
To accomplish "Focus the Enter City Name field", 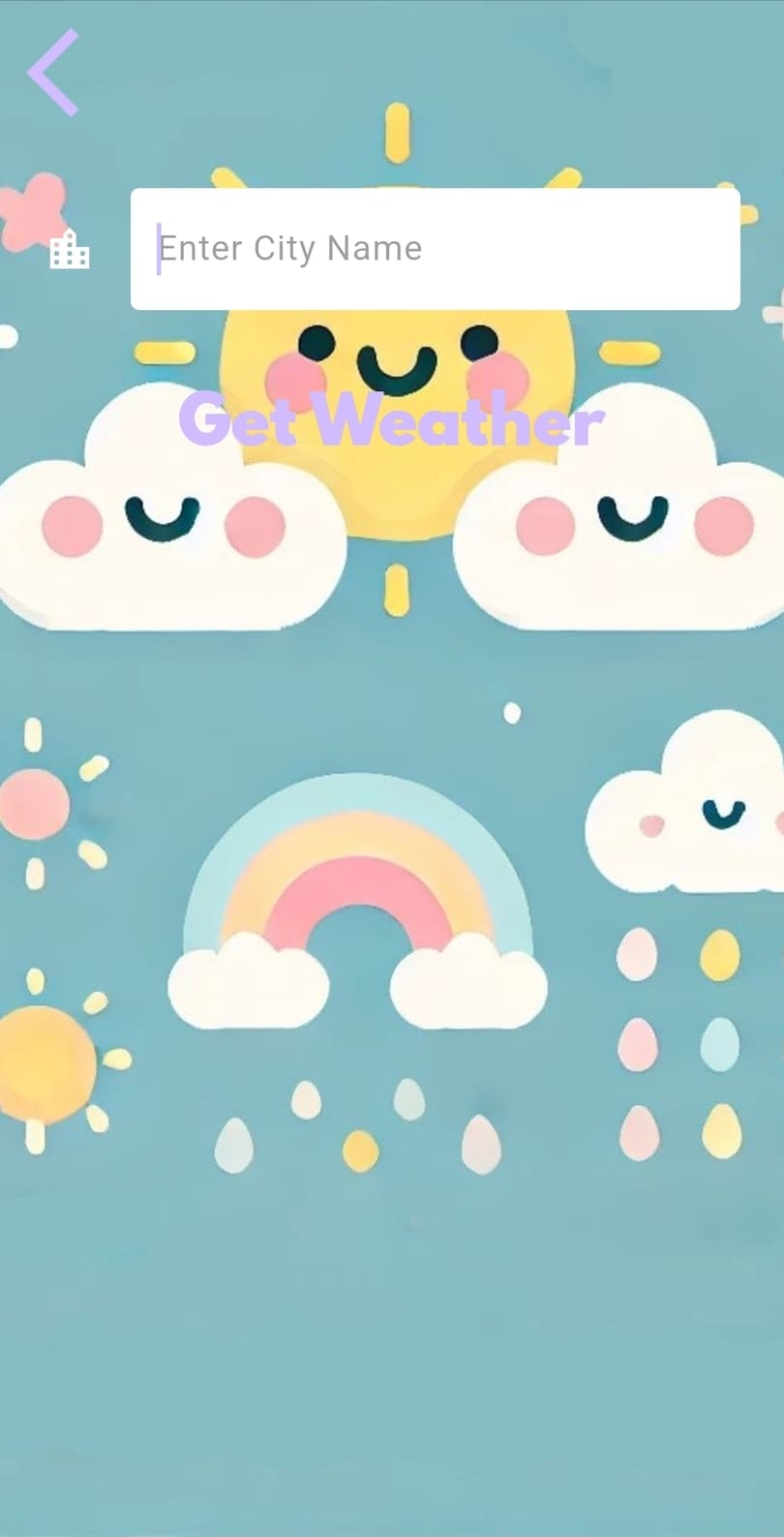I will coord(436,249).
